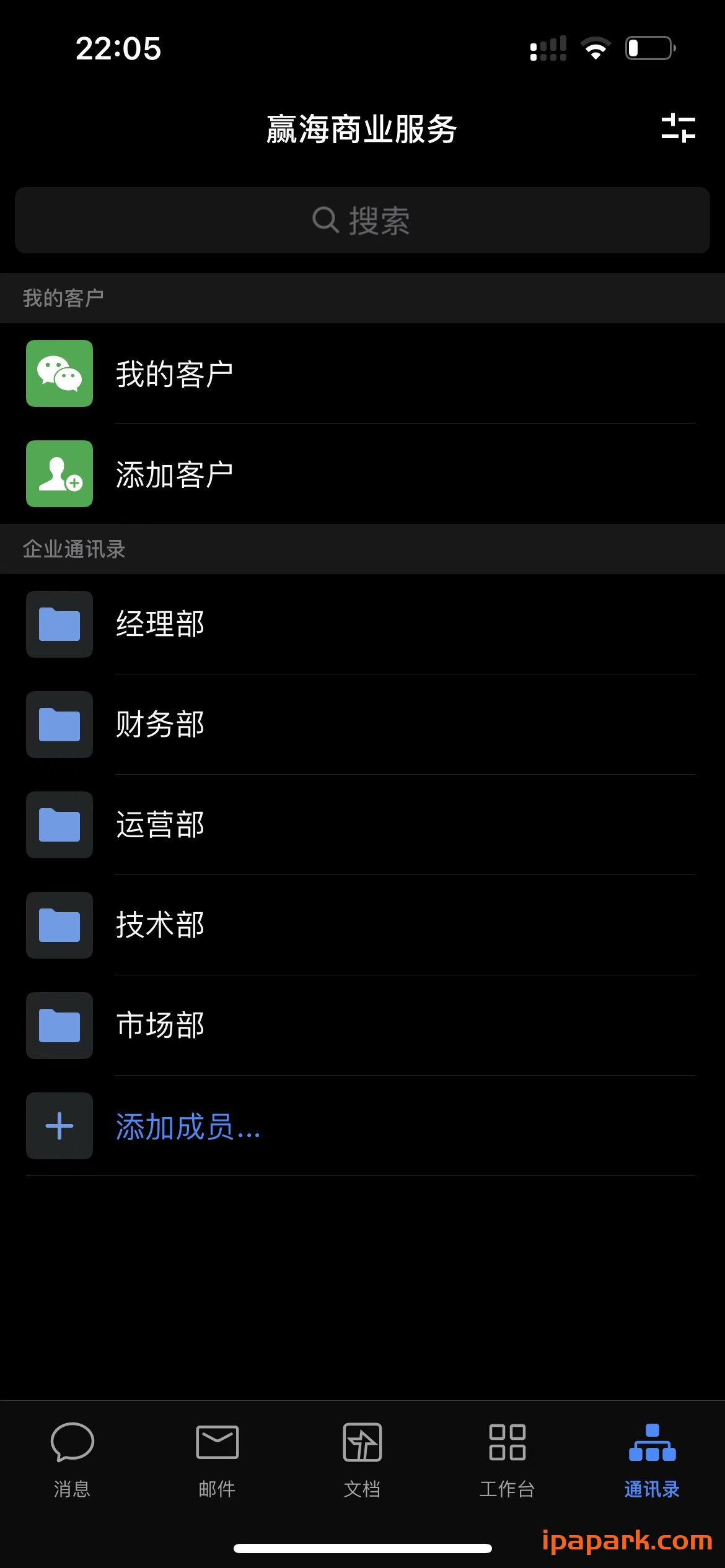Screen dimensions: 725x1568
Task: Tap the 添加成员 link
Action: tap(187, 1126)
